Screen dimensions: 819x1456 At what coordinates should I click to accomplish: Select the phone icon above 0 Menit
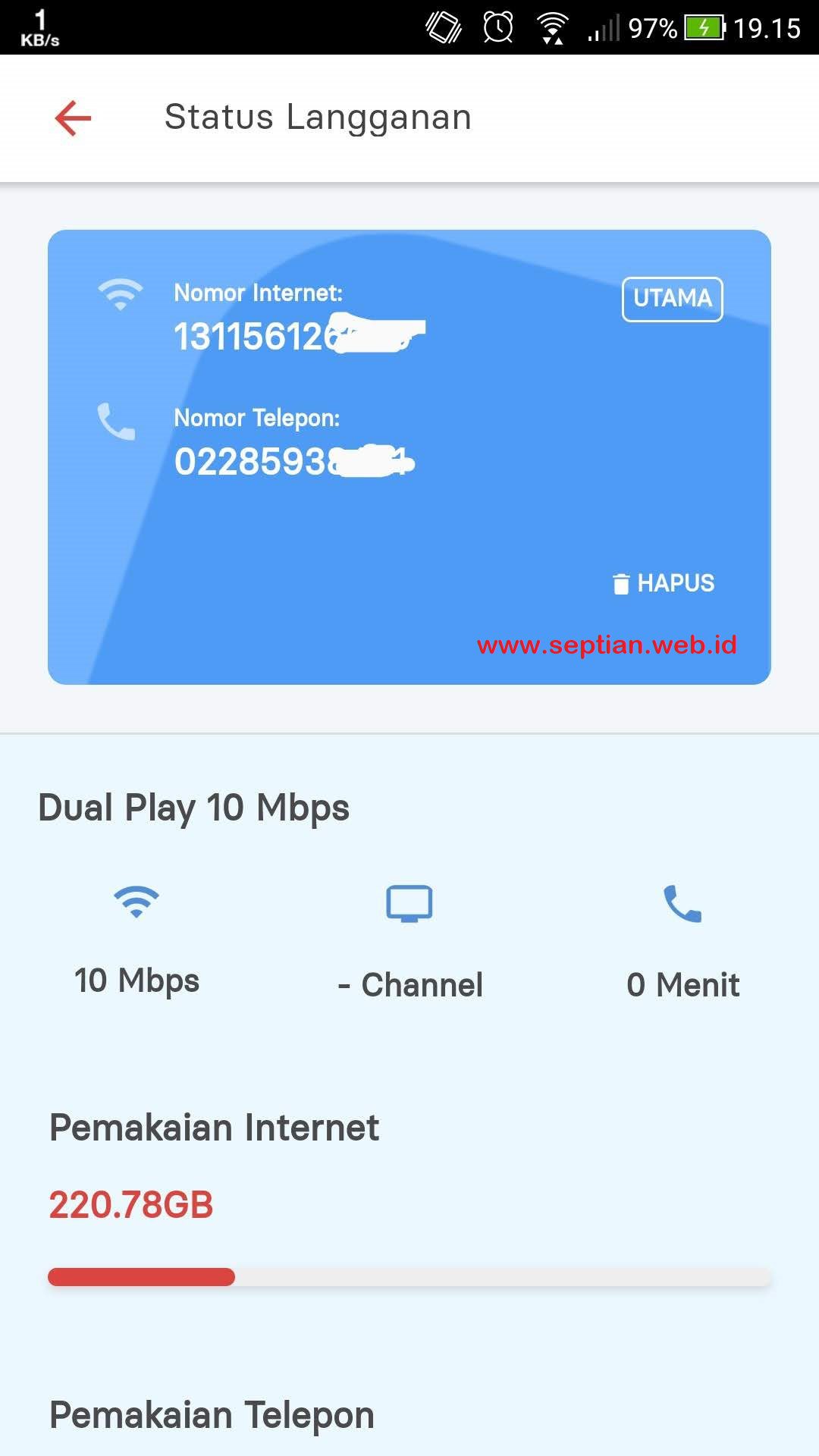pos(681,904)
